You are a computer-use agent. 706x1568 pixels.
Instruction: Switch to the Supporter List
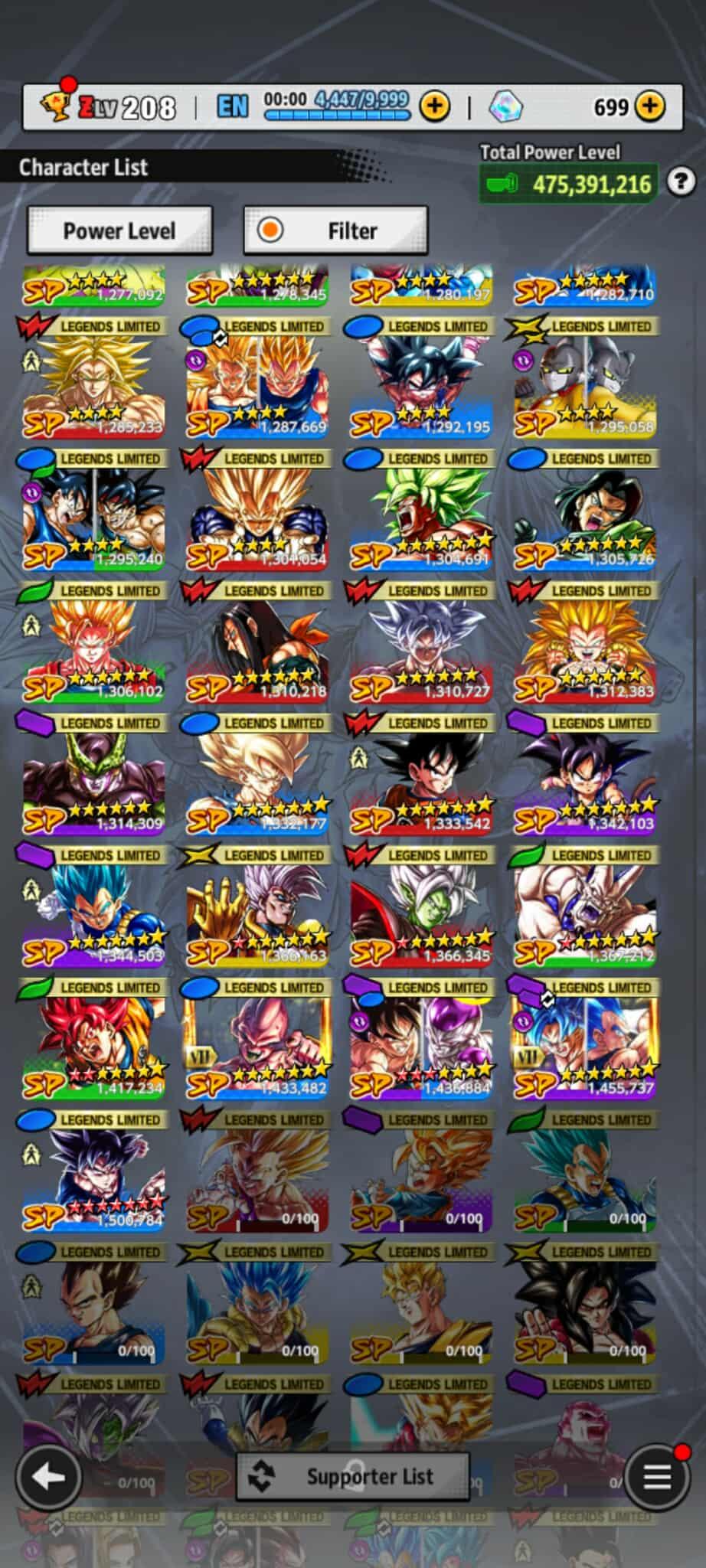coord(352,1476)
